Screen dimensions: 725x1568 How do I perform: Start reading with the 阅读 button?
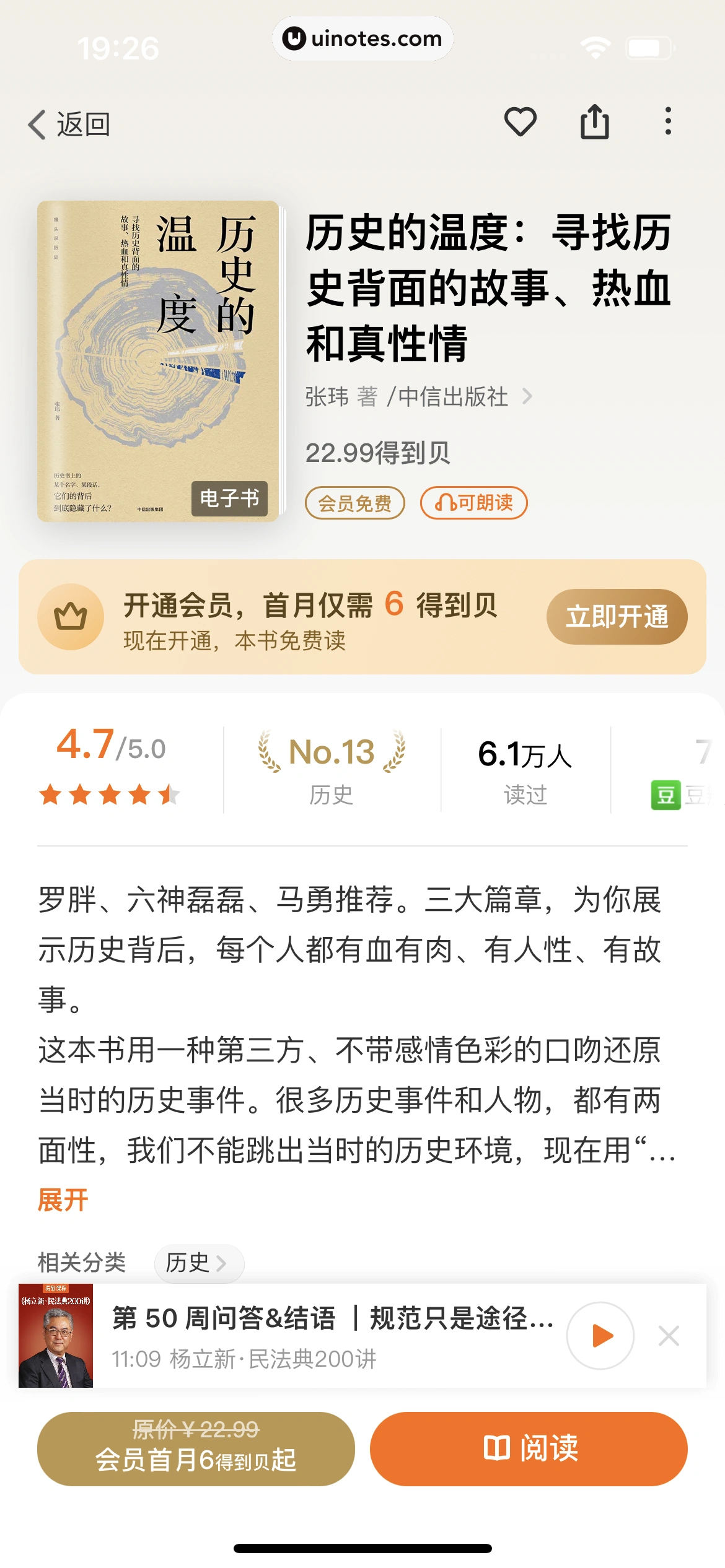coord(529,1448)
